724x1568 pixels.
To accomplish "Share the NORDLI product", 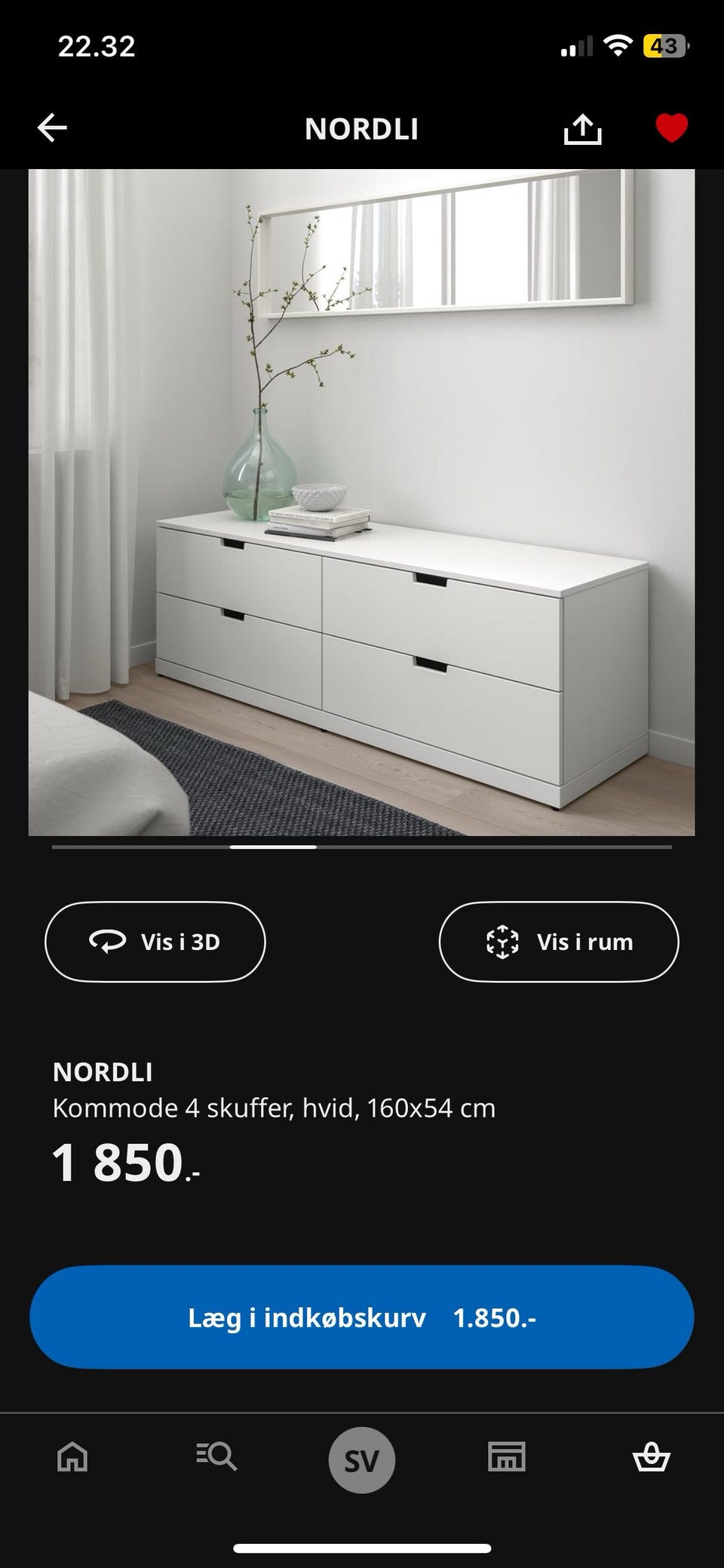I will point(584,128).
